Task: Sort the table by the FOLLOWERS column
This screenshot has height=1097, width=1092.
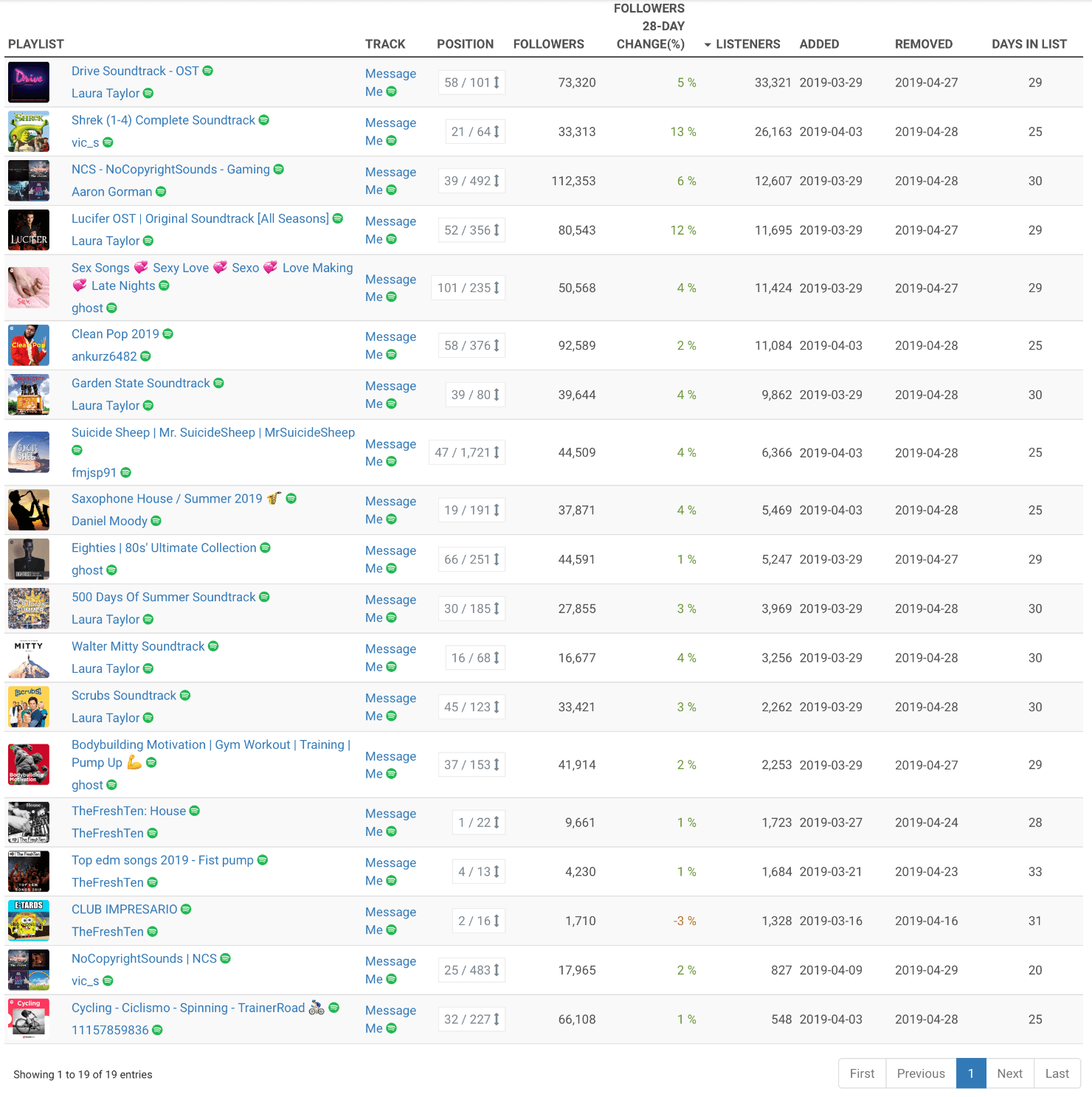Action: tap(548, 44)
